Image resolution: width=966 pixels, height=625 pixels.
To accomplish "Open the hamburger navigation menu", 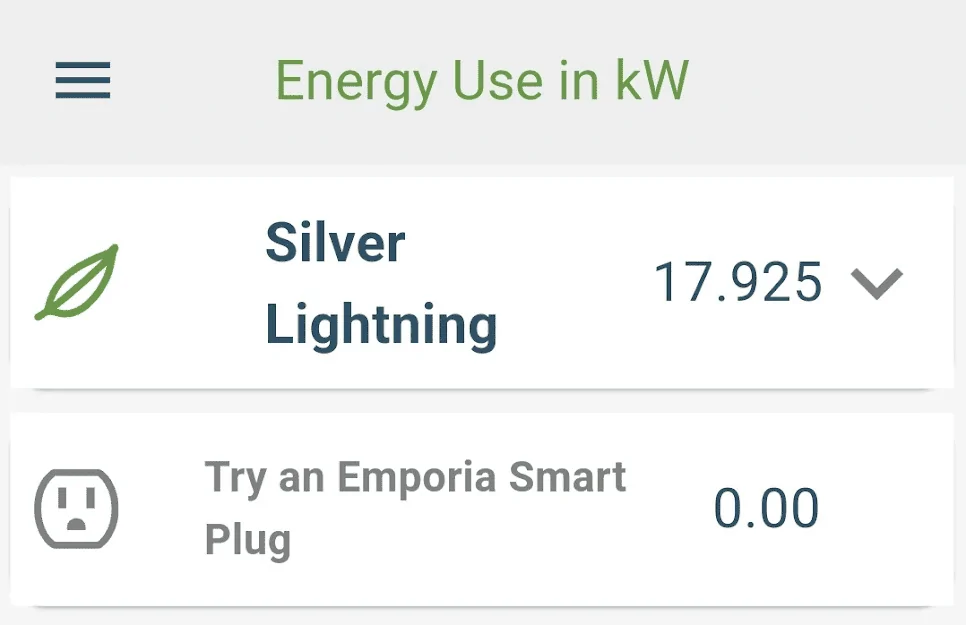I will [83, 81].
